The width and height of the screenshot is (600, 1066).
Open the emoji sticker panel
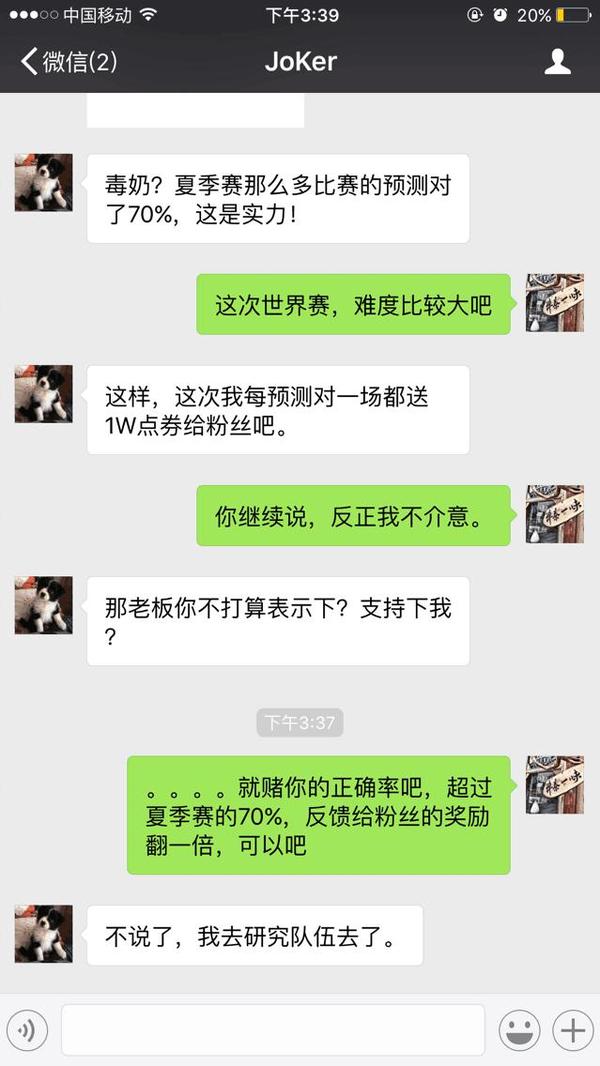[520, 1031]
